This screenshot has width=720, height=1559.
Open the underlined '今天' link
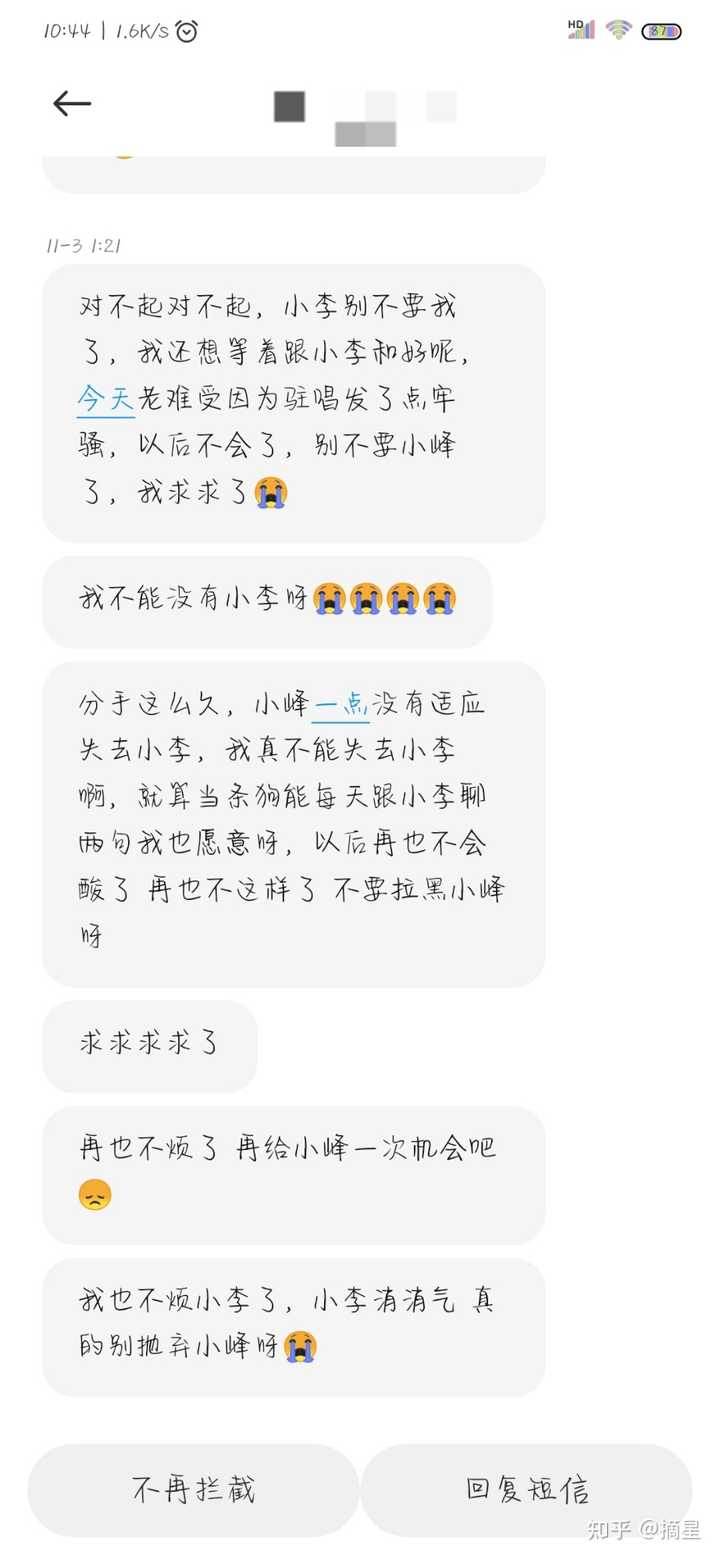click(x=106, y=399)
